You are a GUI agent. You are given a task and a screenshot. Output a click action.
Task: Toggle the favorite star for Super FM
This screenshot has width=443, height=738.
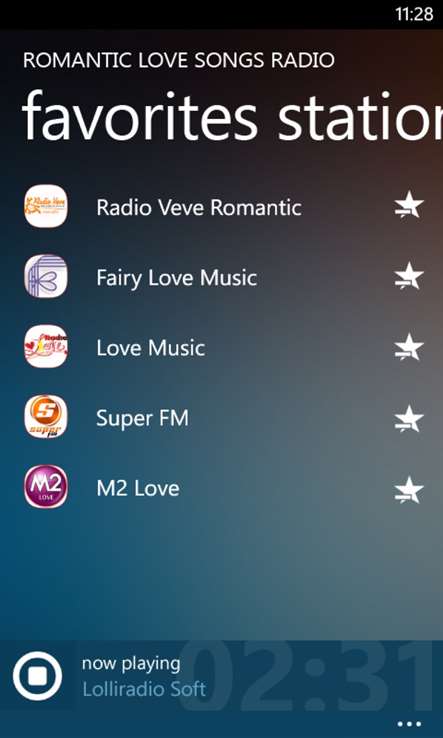409,419
